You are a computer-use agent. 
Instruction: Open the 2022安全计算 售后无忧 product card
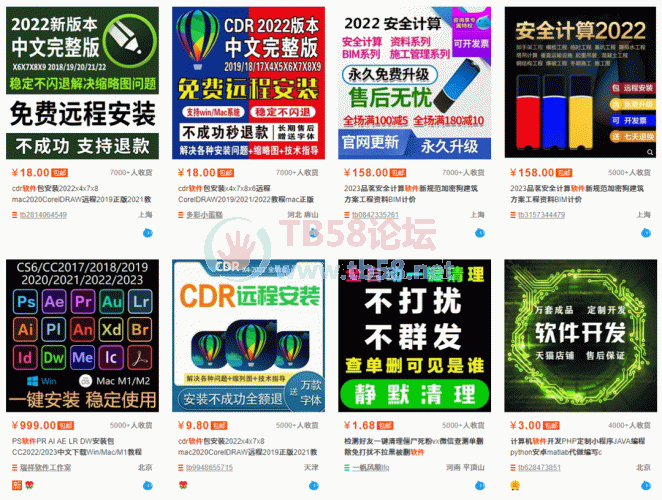(x=413, y=82)
